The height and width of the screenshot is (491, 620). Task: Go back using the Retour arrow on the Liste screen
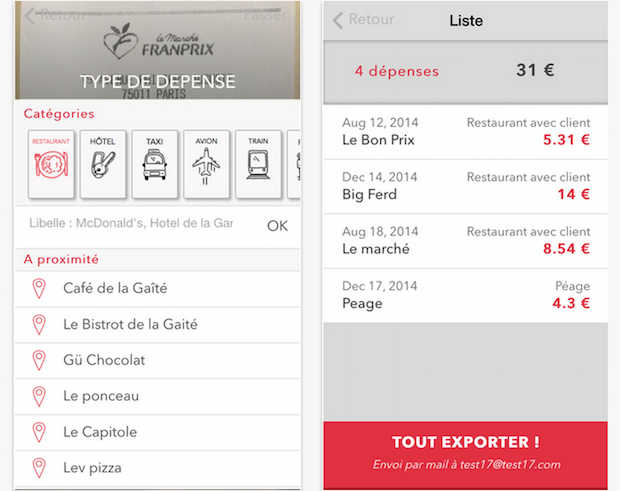(x=362, y=19)
